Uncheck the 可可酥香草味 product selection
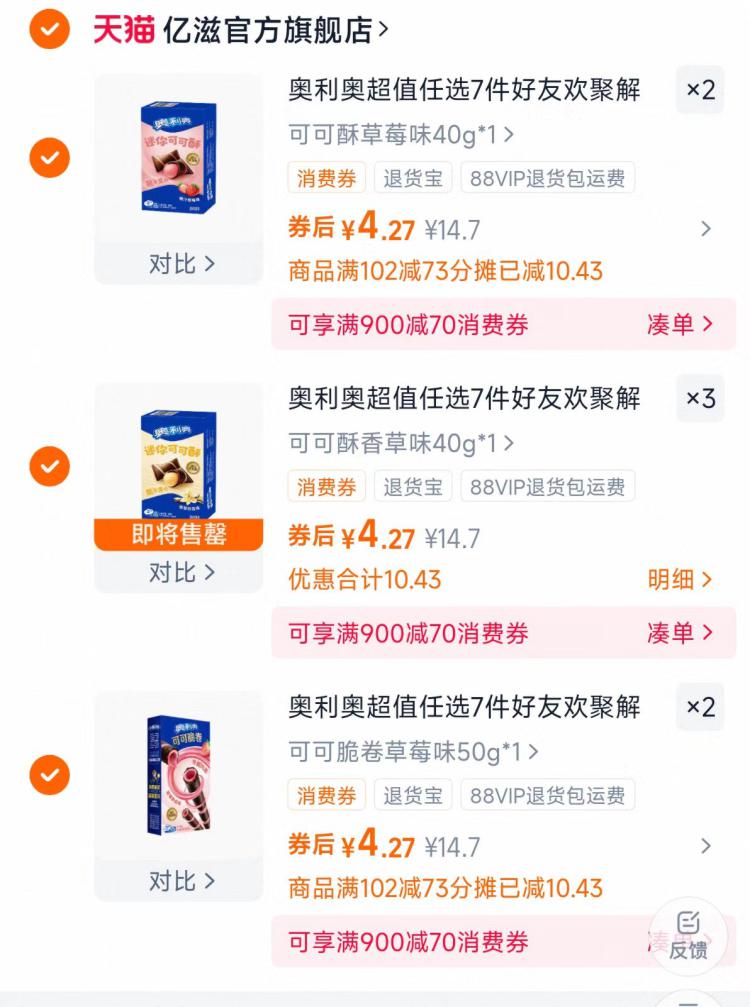 pos(47,468)
